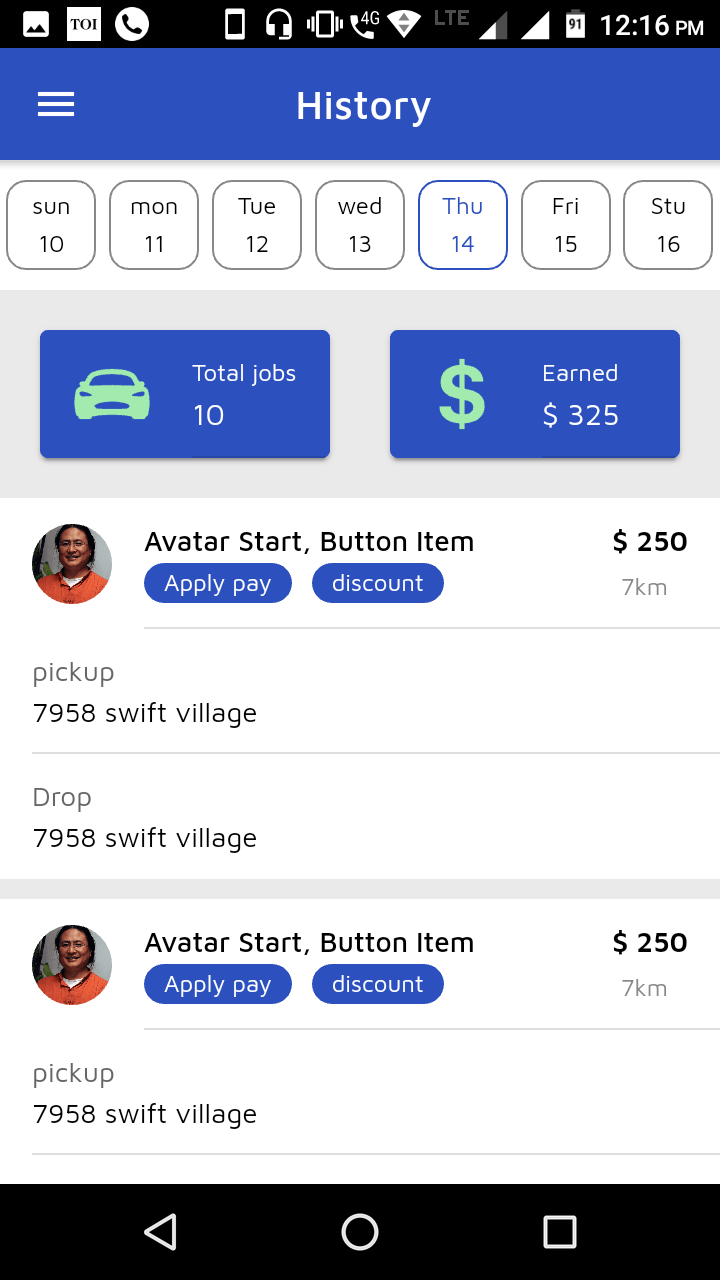
Task: View history for wed 13
Action: point(360,225)
